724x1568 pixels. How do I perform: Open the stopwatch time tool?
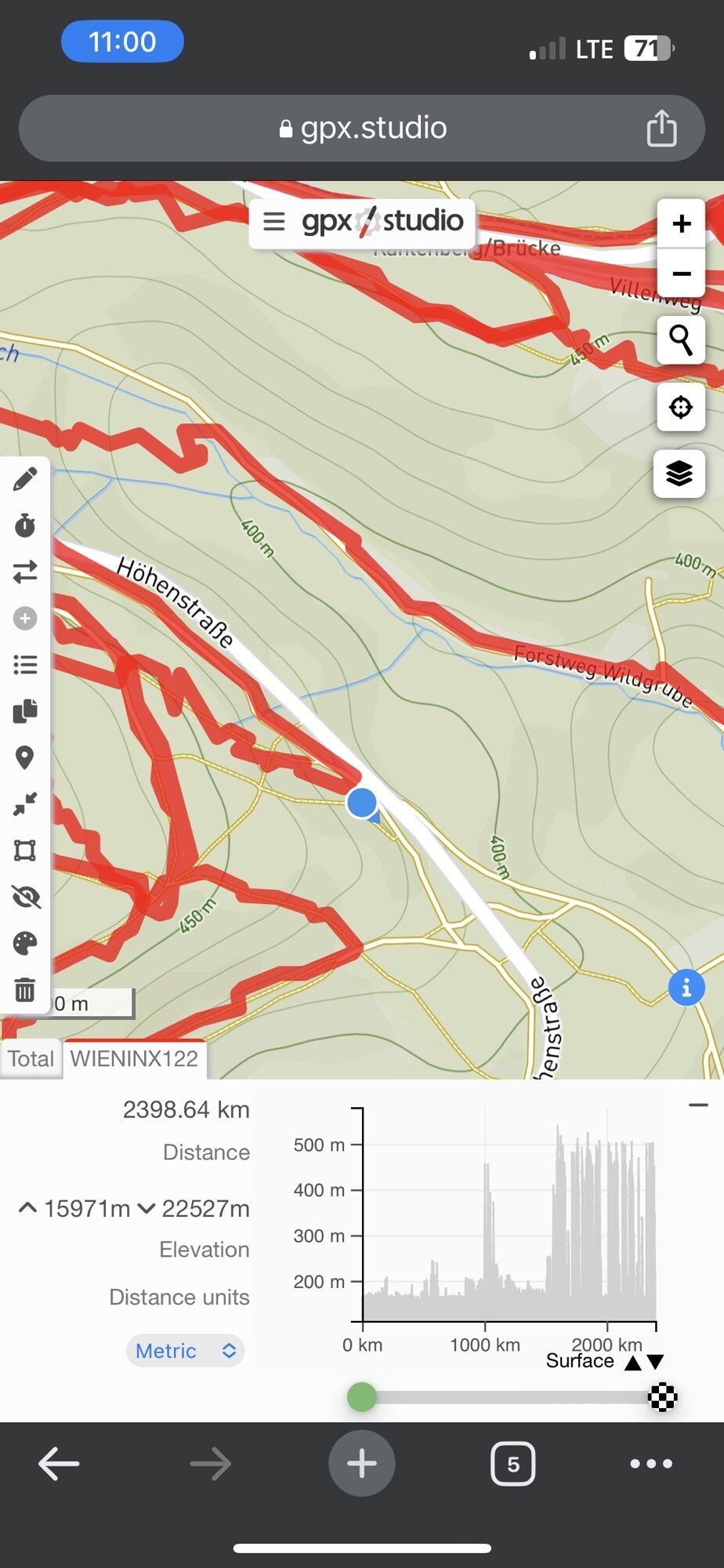pyautogui.click(x=25, y=525)
